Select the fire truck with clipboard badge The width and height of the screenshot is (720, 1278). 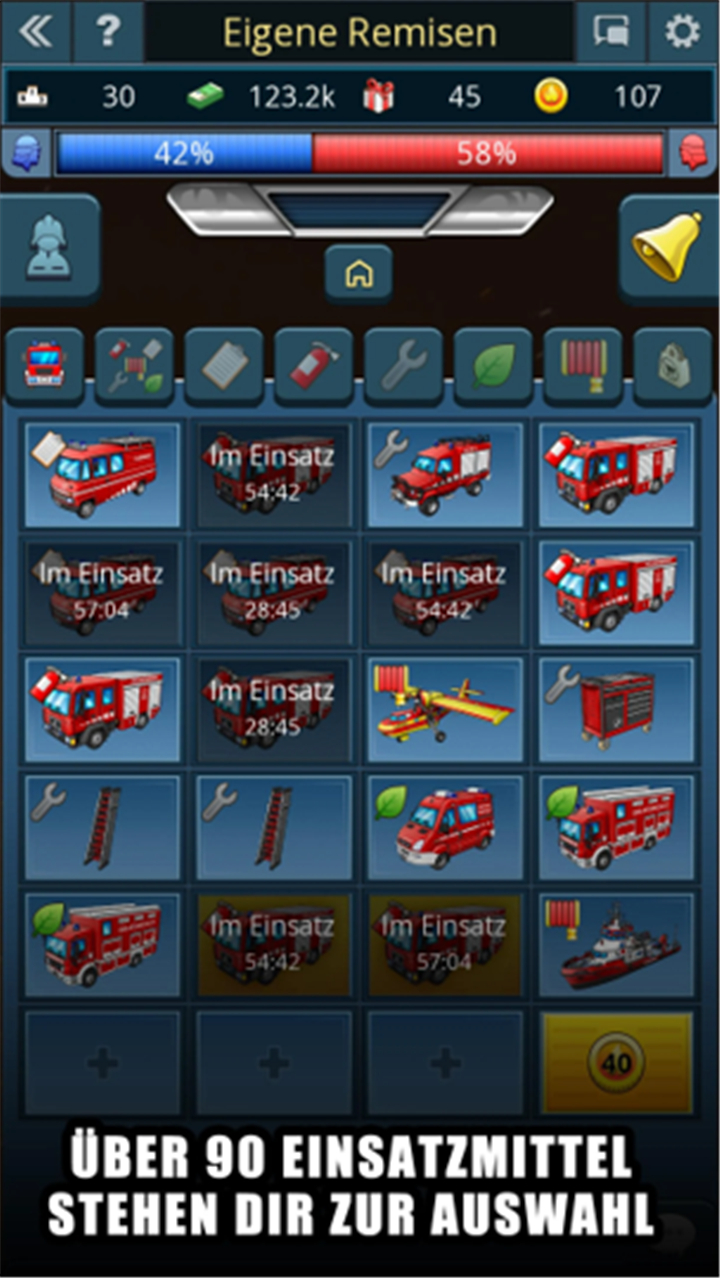102,474
